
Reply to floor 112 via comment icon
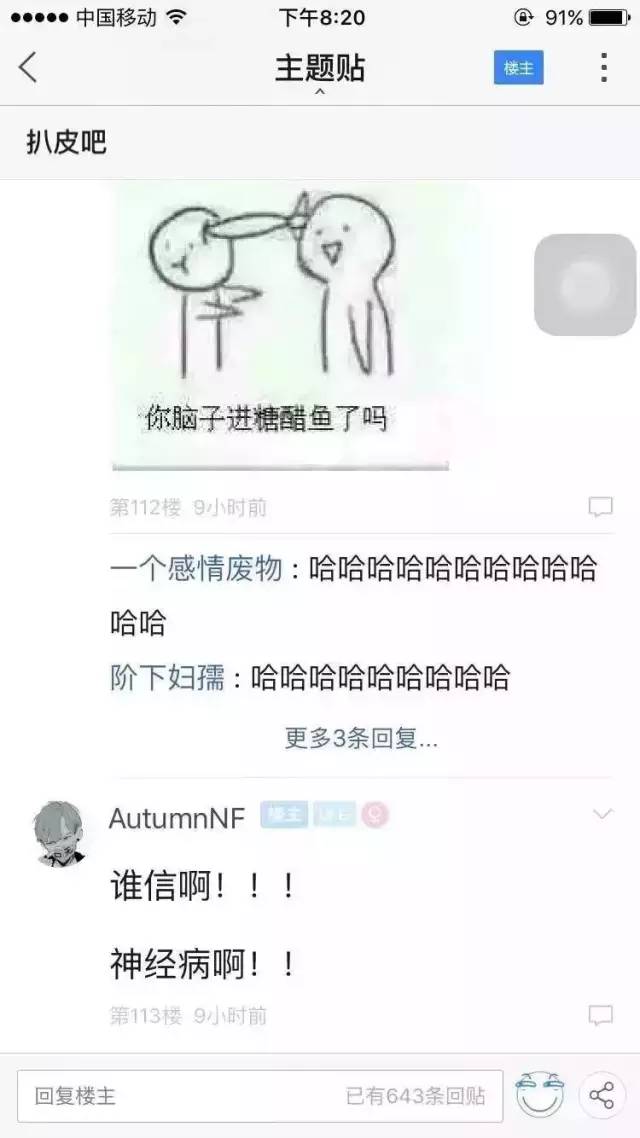(x=600, y=507)
